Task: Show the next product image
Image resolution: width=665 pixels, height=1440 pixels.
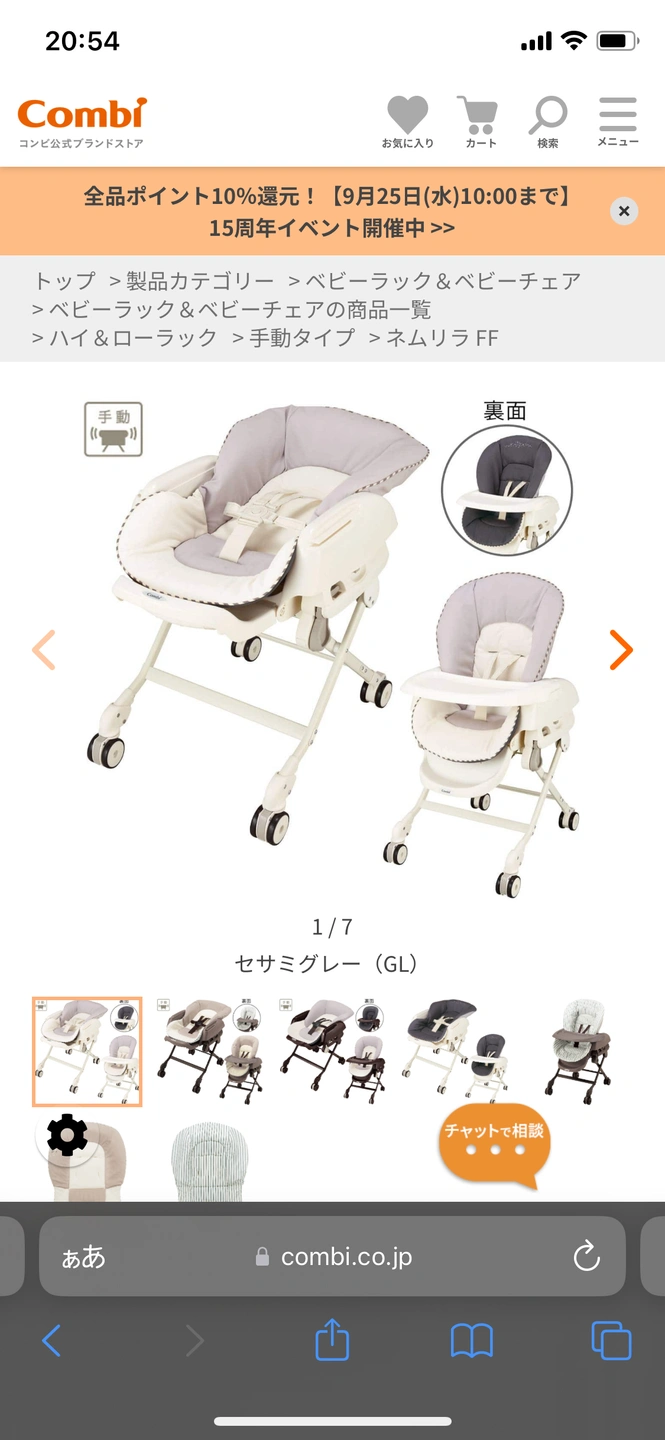Action: [x=621, y=650]
